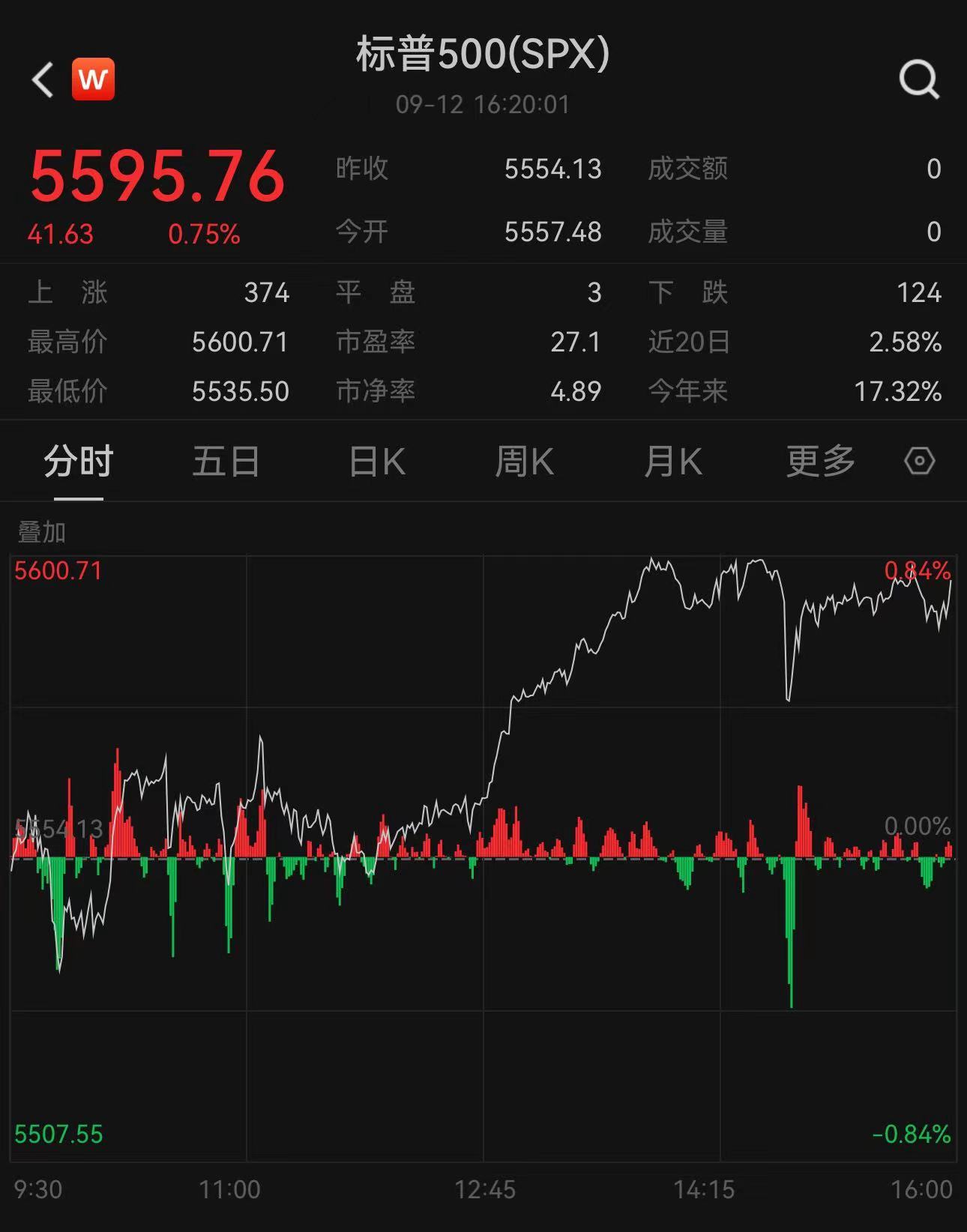Screen dimensions: 967x1232
Task: Open the 周K weekly chart tab
Action: 524,461
